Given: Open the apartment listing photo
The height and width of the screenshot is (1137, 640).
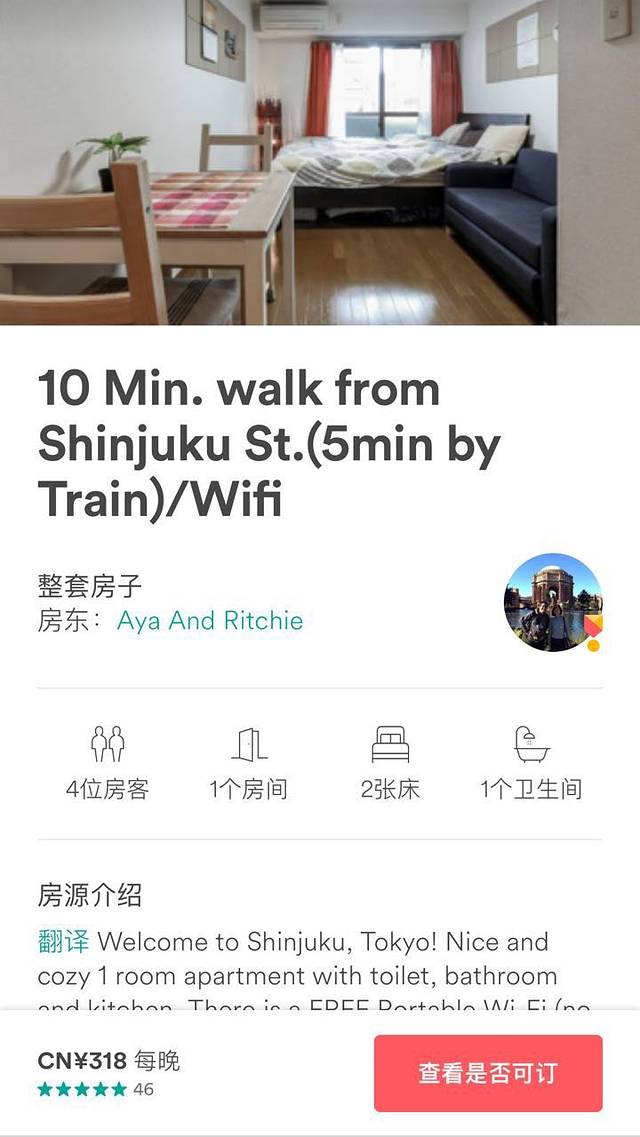Looking at the screenshot, I should pyautogui.click(x=320, y=162).
